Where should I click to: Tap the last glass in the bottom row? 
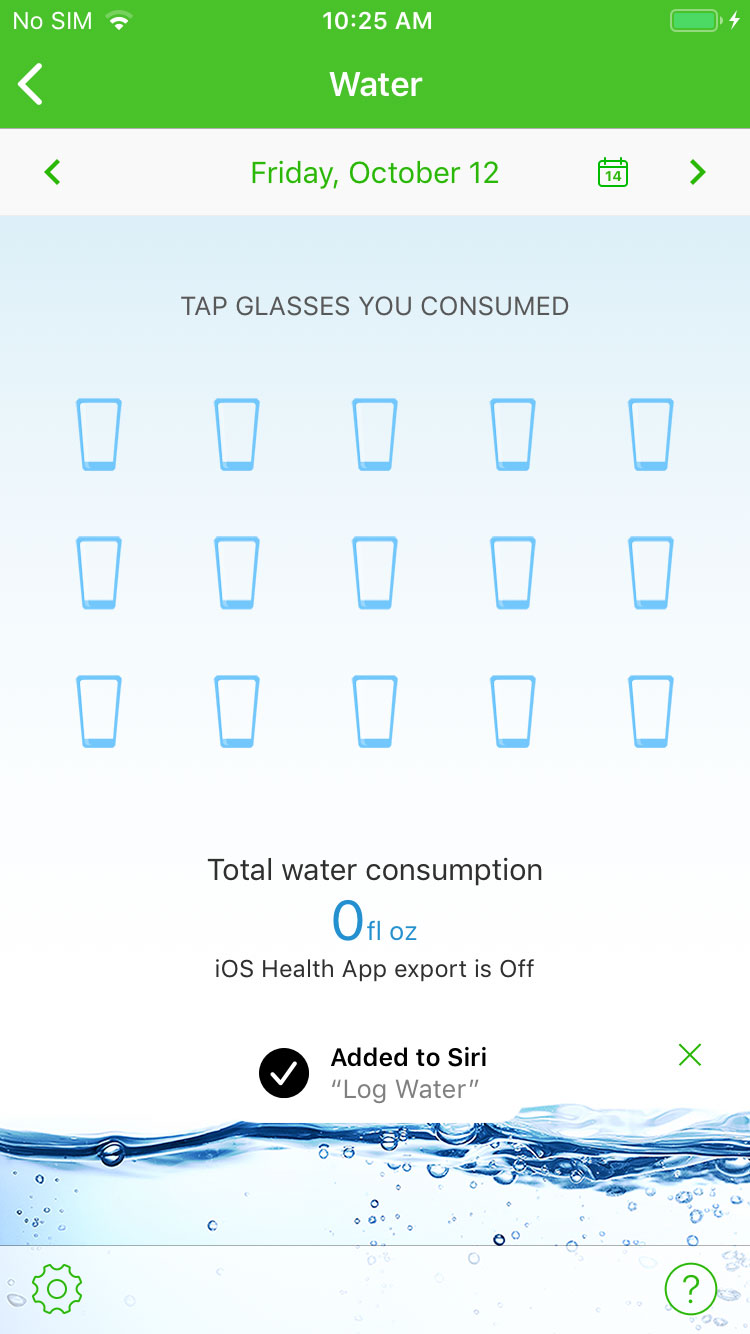pos(651,712)
